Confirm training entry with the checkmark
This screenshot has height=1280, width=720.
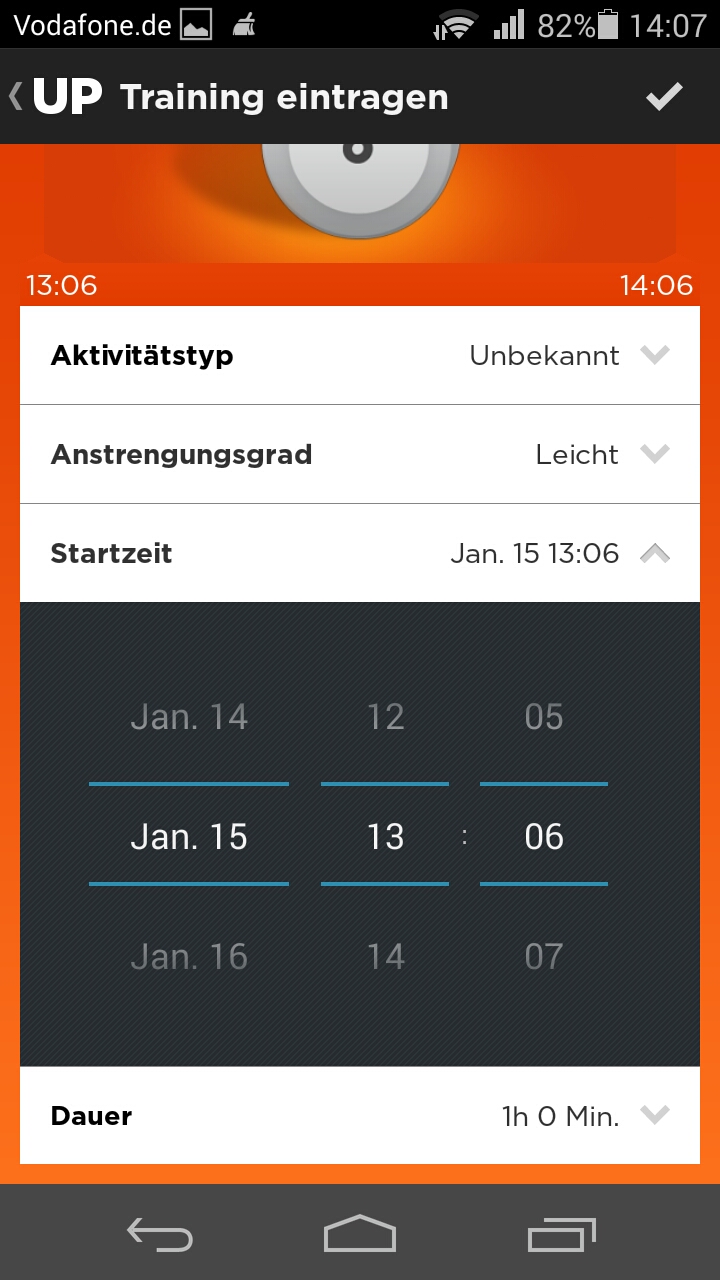point(664,97)
